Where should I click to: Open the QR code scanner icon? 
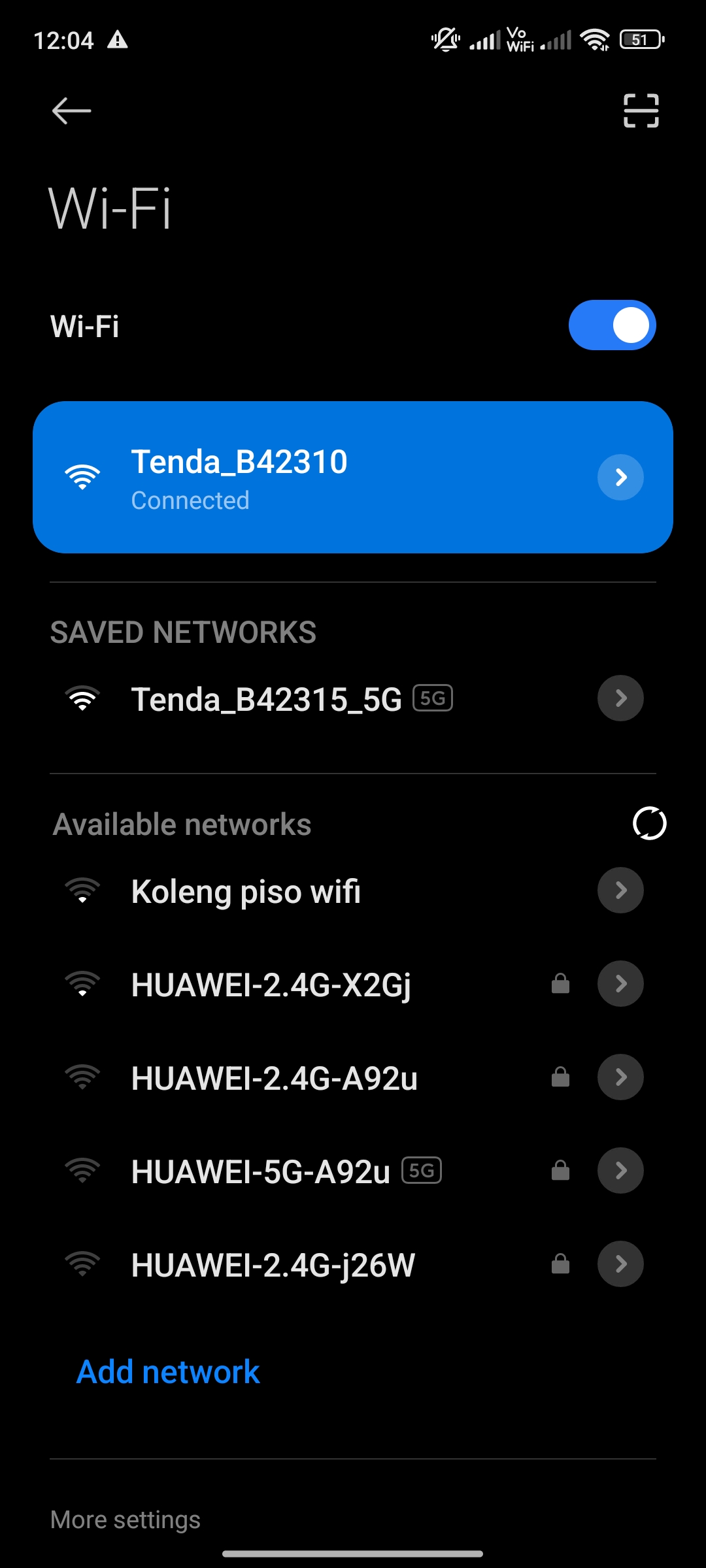[x=641, y=110]
